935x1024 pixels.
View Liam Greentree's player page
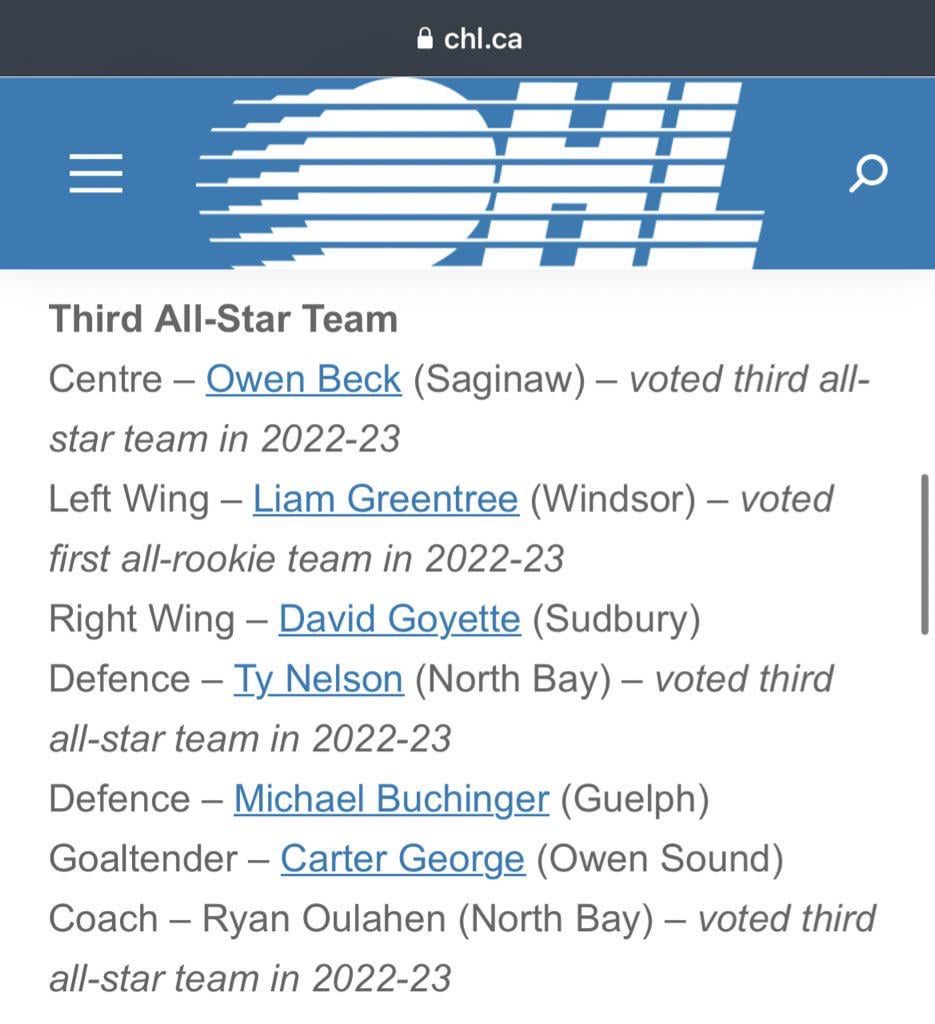(385, 499)
